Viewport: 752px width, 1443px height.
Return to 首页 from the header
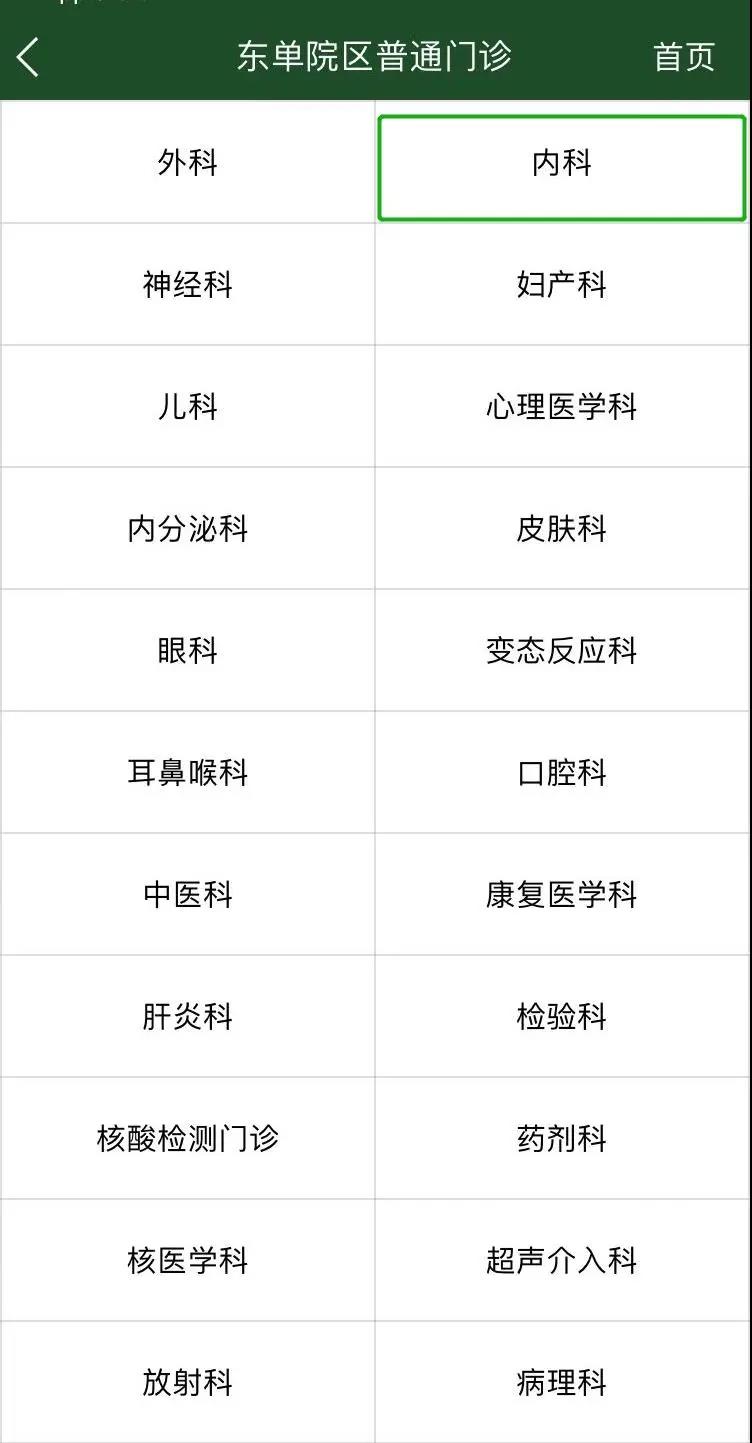tap(684, 57)
